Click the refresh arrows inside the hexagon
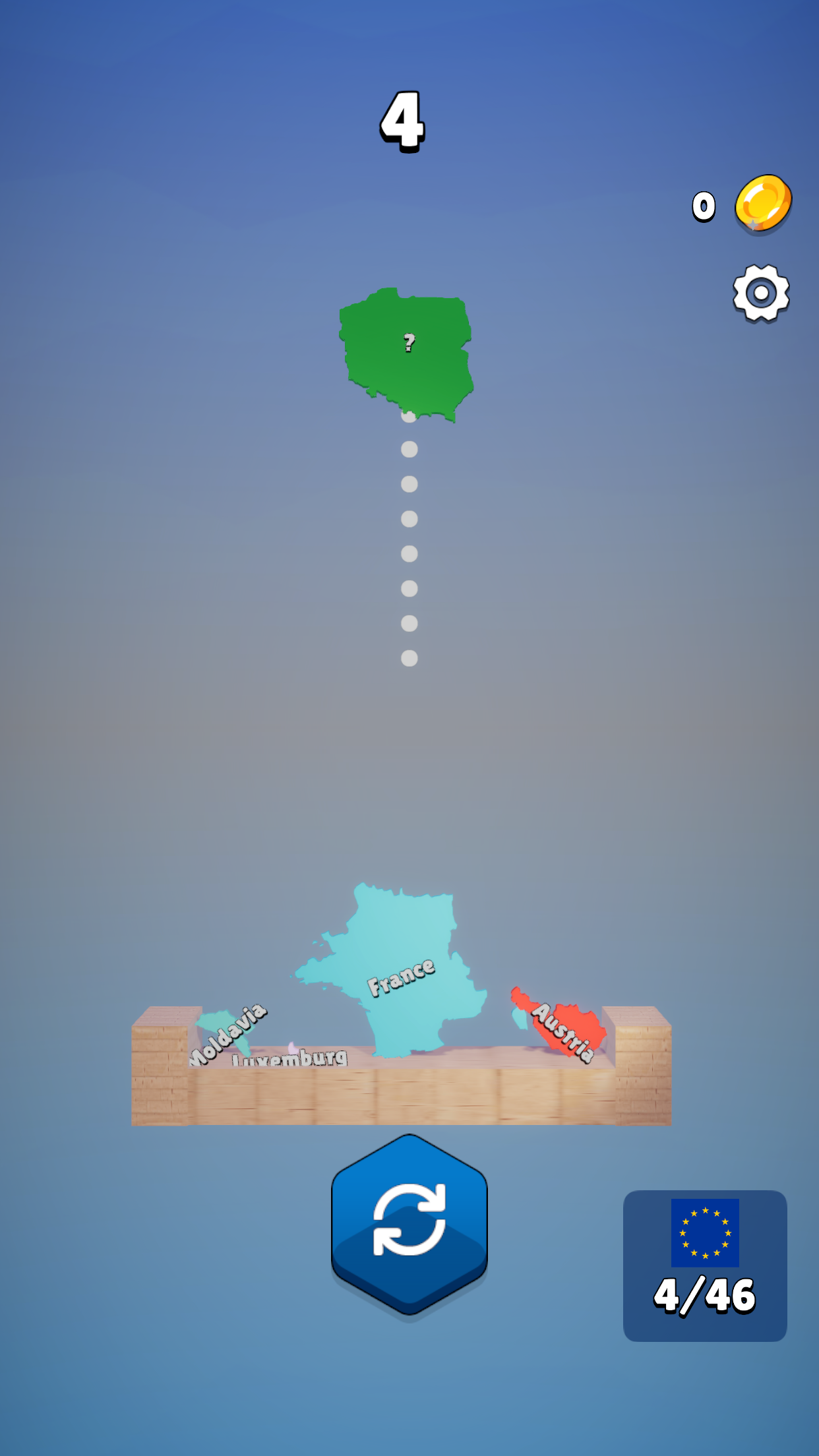 click(x=409, y=1220)
